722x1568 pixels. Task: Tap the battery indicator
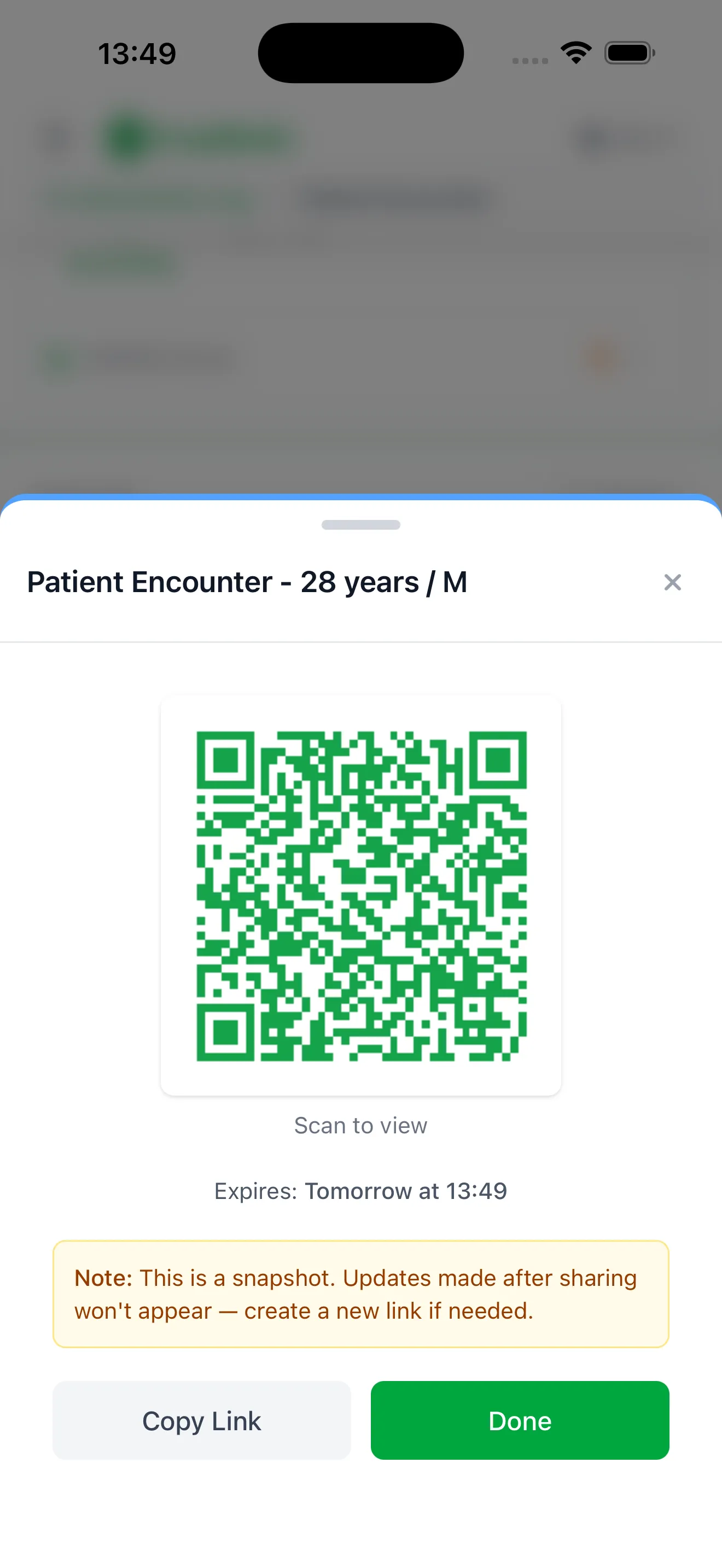tap(630, 52)
